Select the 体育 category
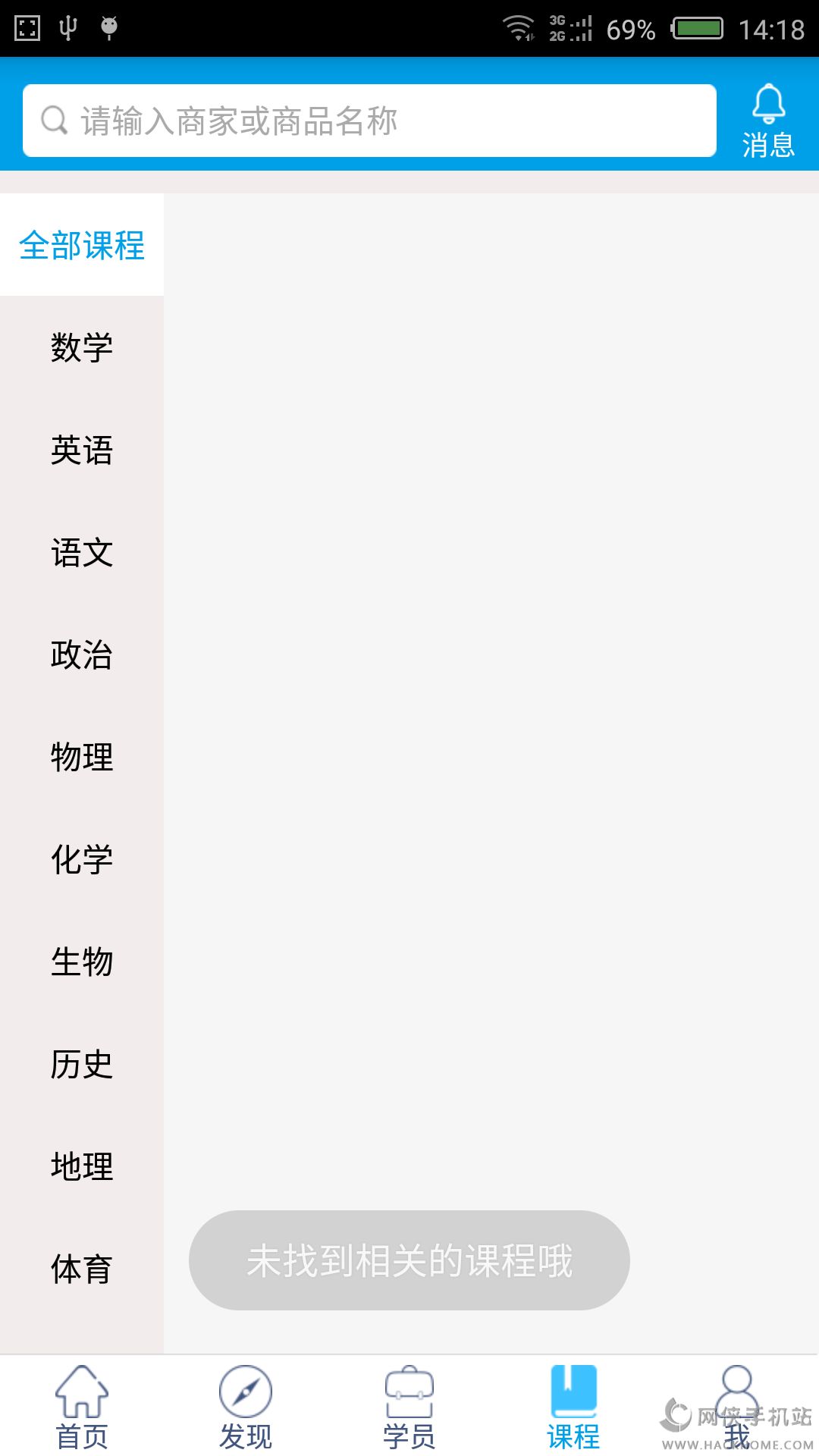This screenshot has width=819, height=1456. (x=82, y=1269)
